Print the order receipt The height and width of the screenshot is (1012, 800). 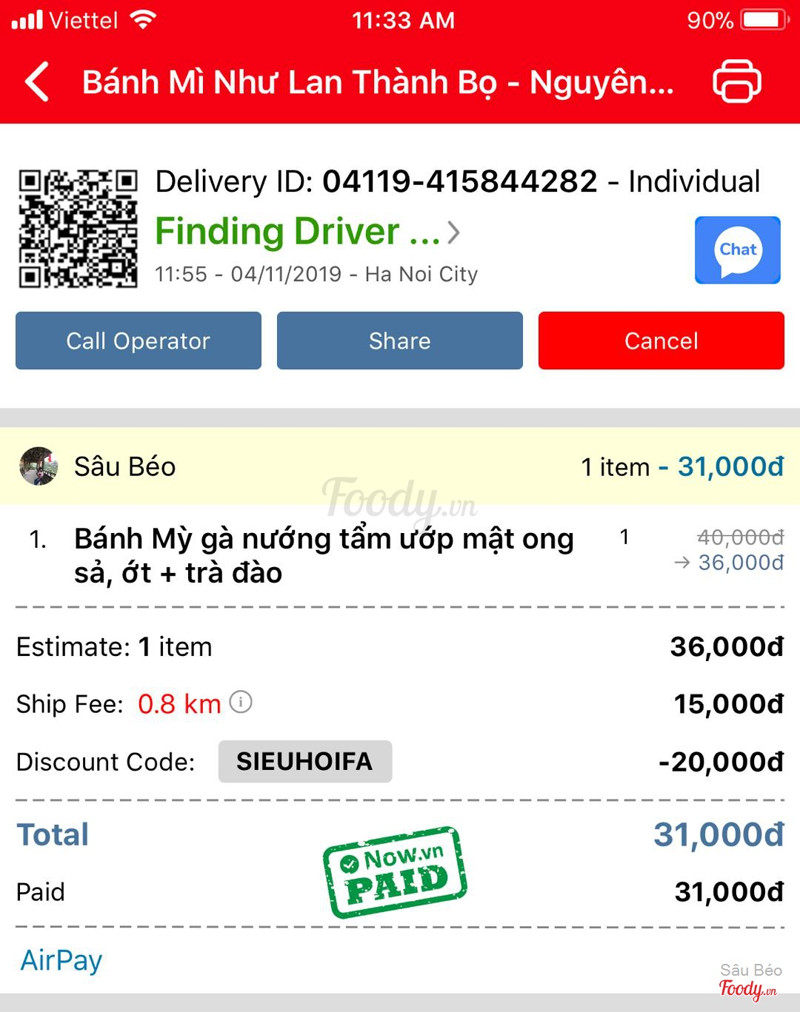click(x=737, y=81)
